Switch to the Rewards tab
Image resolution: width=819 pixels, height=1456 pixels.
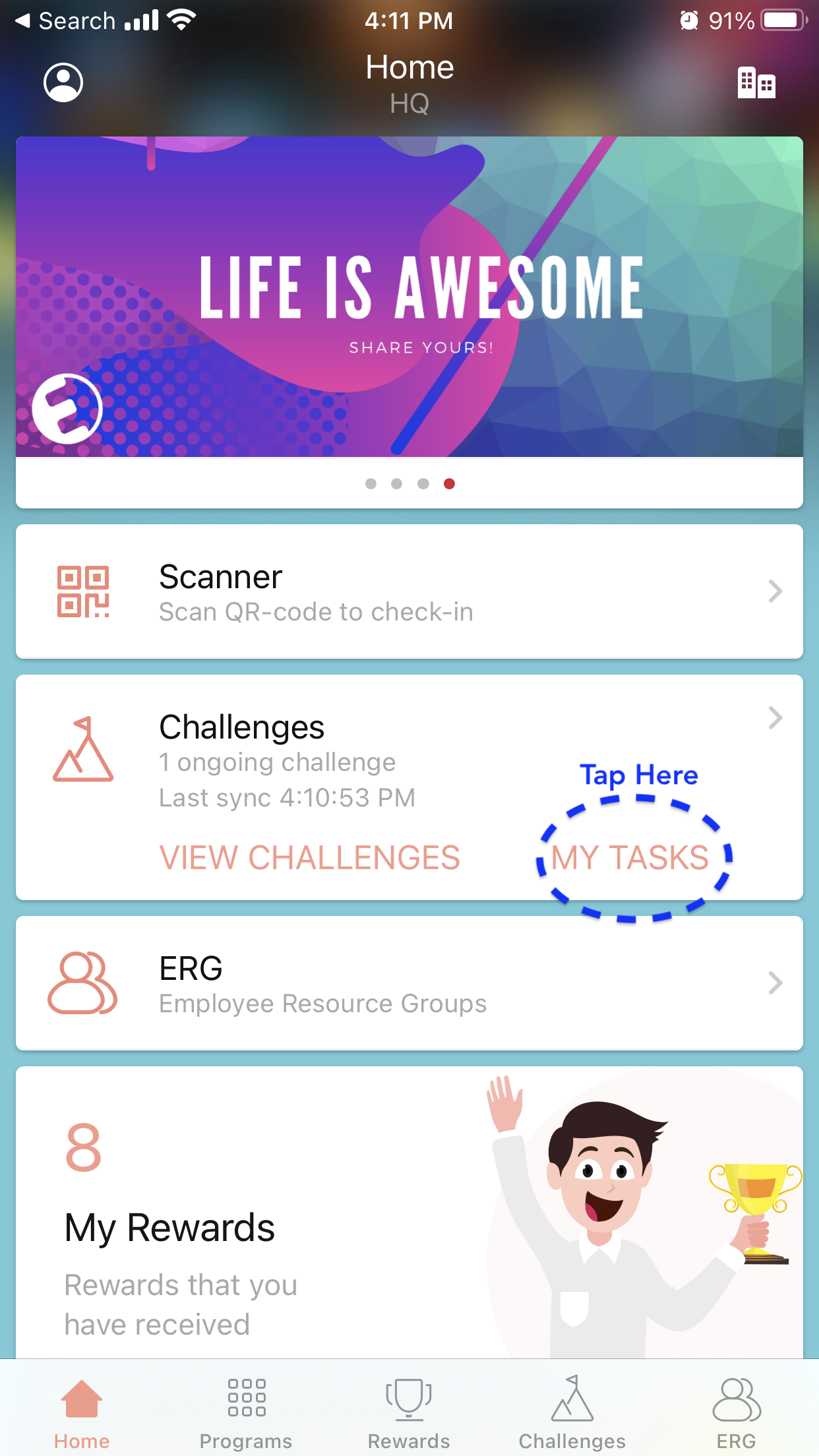[409, 1412]
